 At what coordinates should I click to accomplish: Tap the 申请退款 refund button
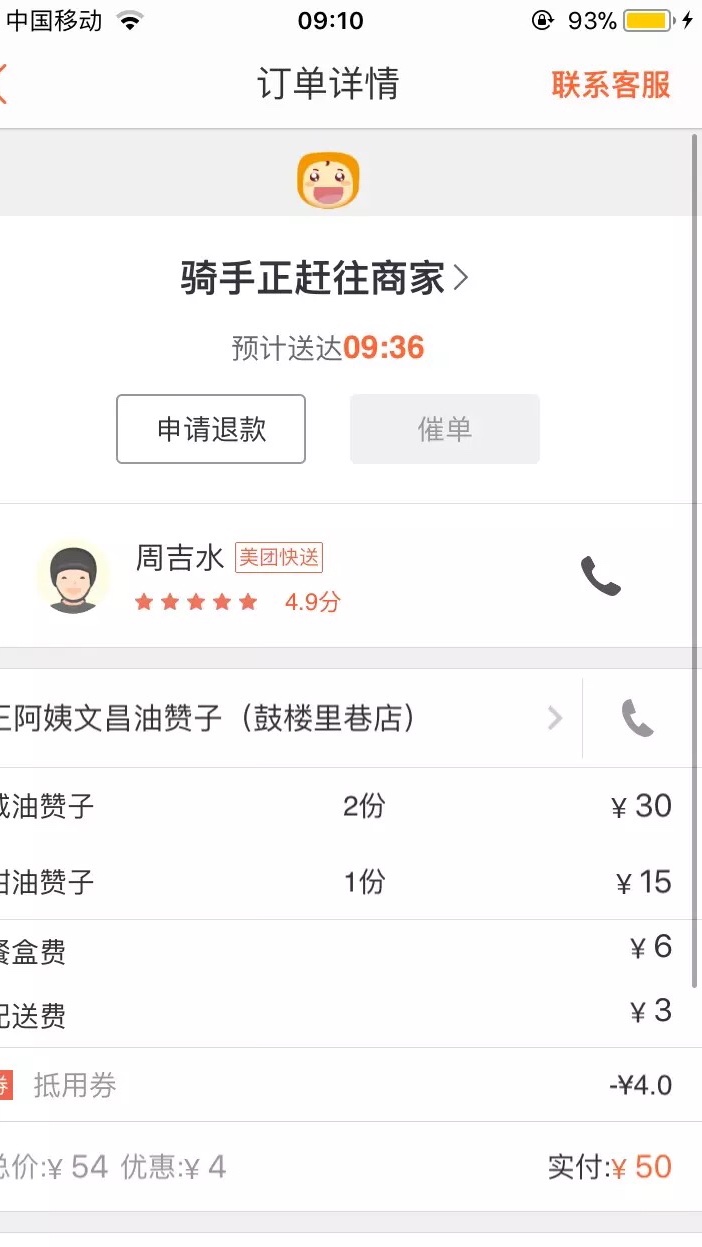pyautogui.click(x=211, y=429)
